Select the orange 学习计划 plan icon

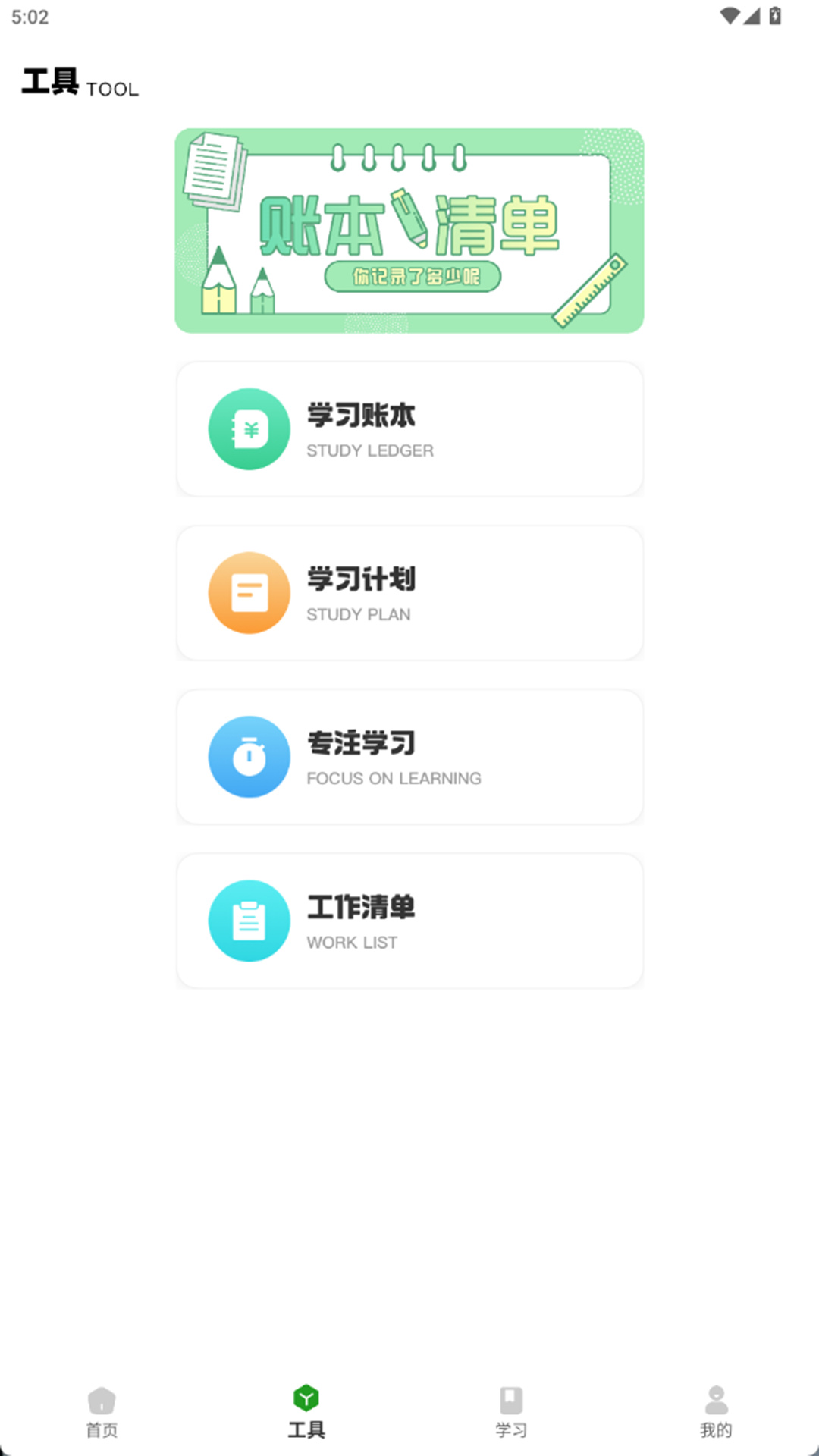[x=249, y=592]
